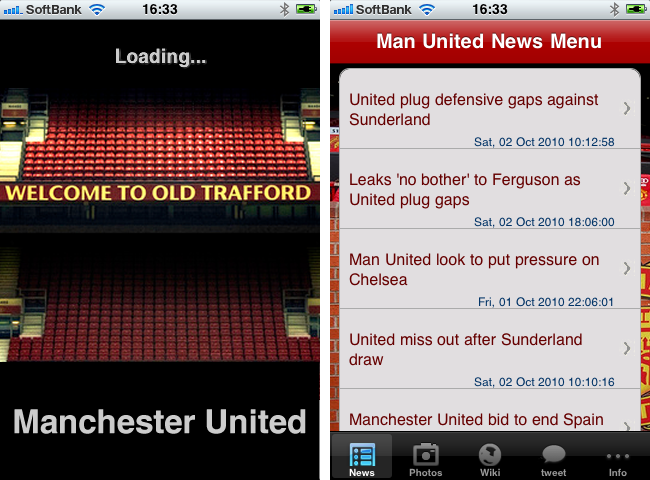
Task: Show the Info tab
Action: 617,459
